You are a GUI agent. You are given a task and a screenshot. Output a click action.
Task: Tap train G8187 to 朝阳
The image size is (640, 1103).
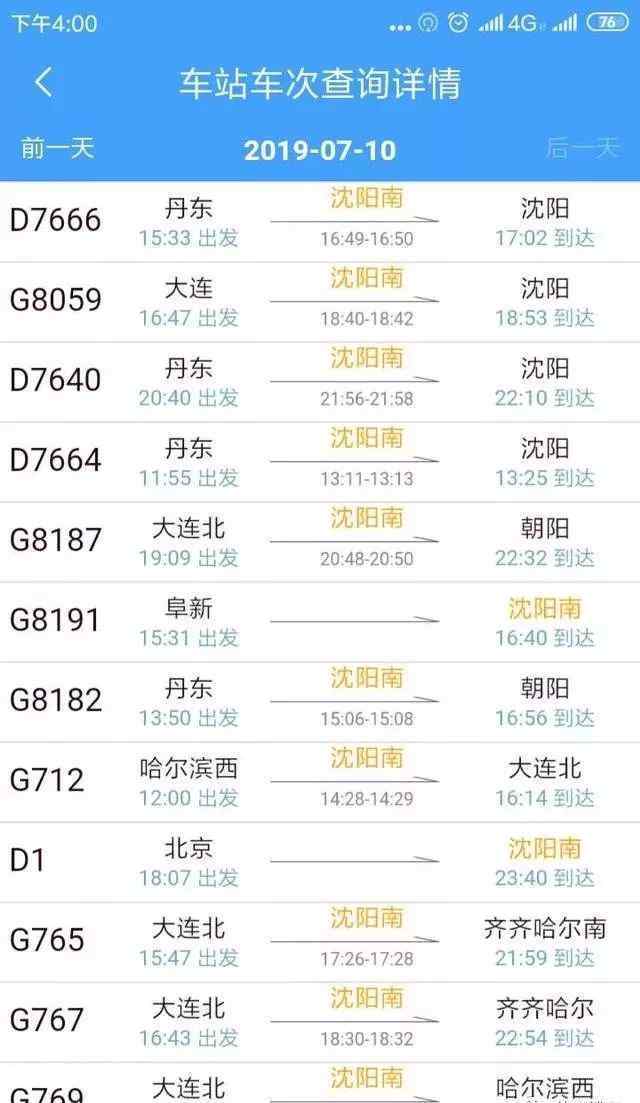coord(320,542)
